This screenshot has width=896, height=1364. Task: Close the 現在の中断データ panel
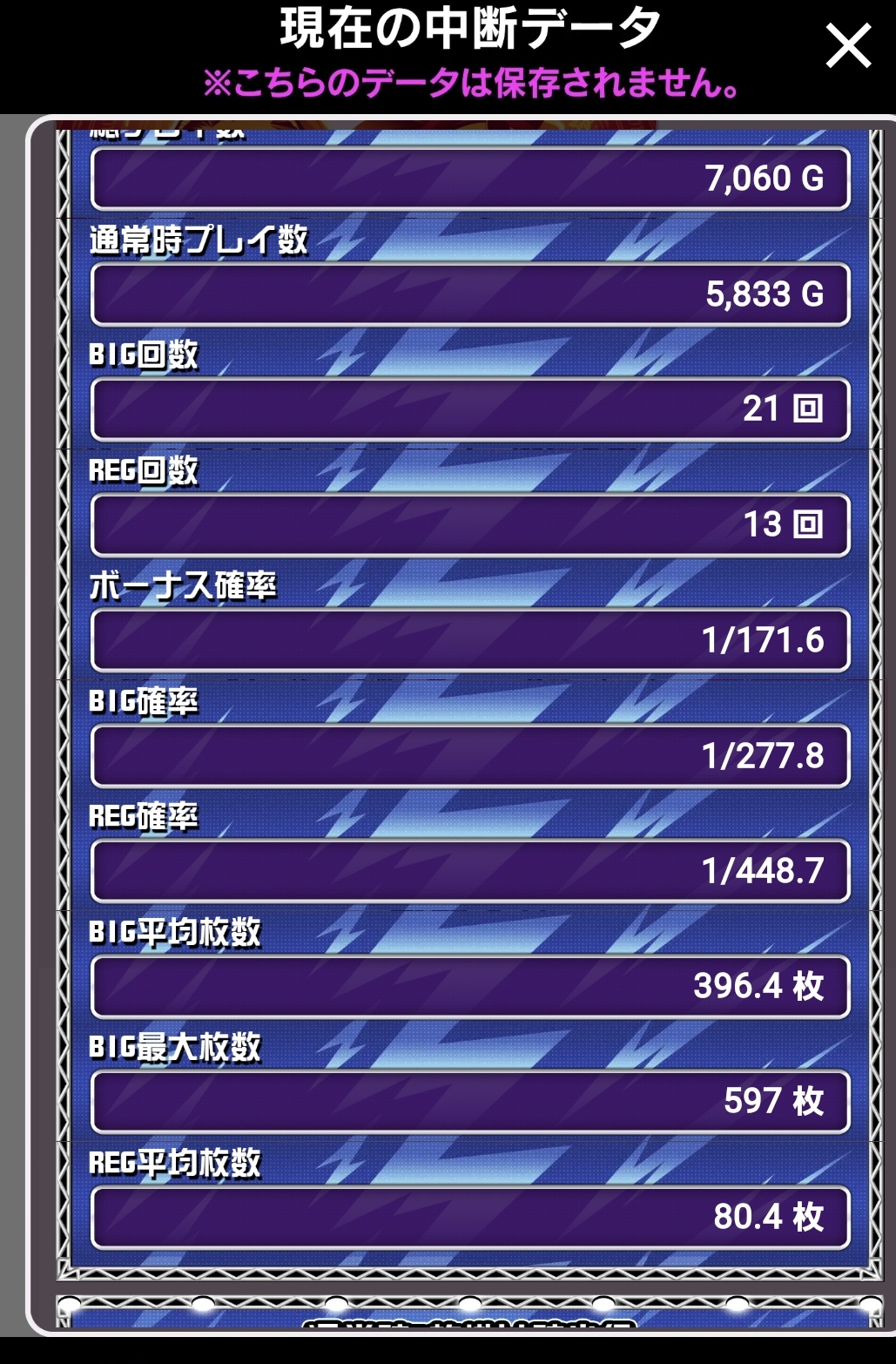pos(847,45)
